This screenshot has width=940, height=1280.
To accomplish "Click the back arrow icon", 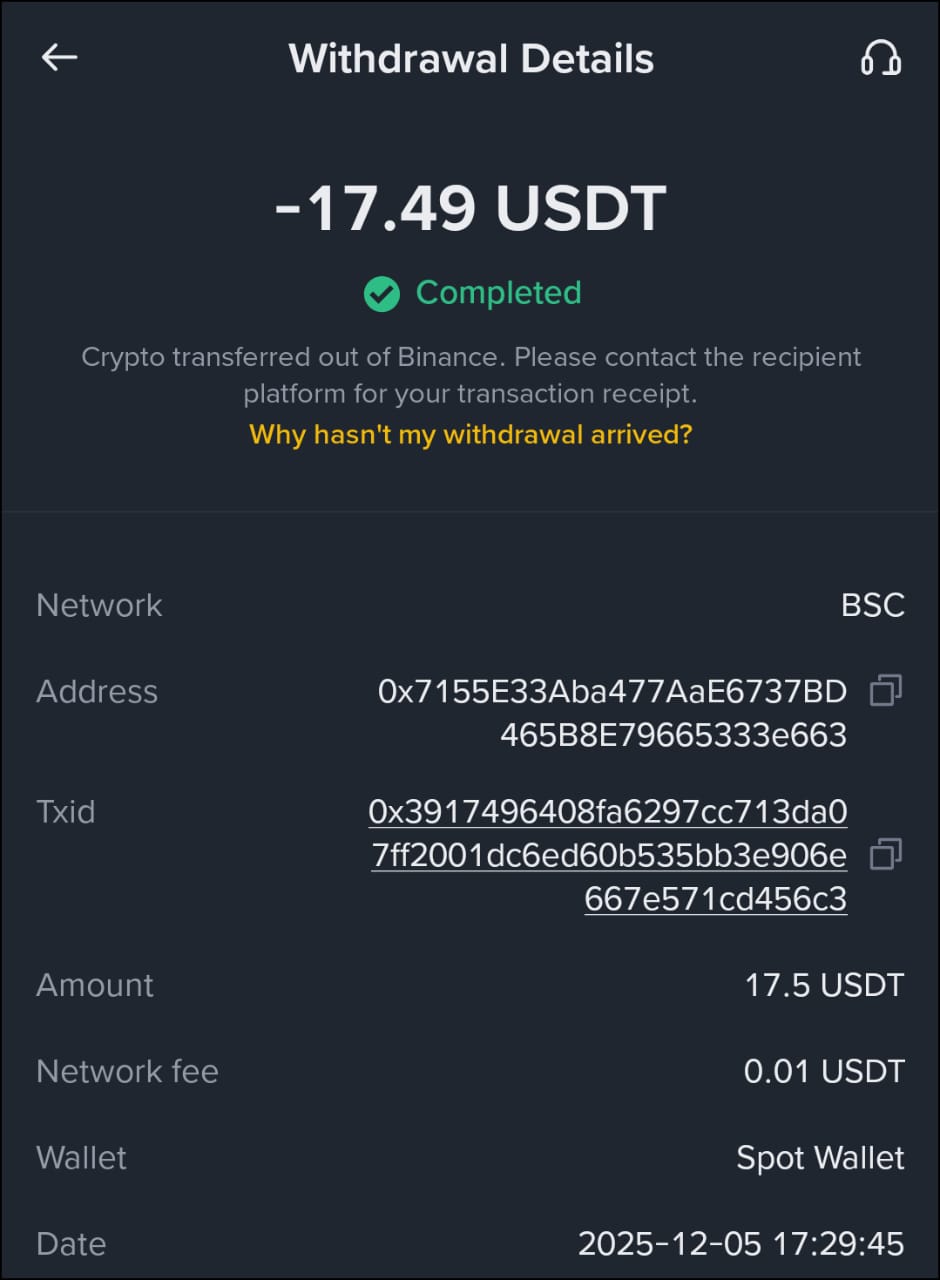I will click(x=60, y=57).
